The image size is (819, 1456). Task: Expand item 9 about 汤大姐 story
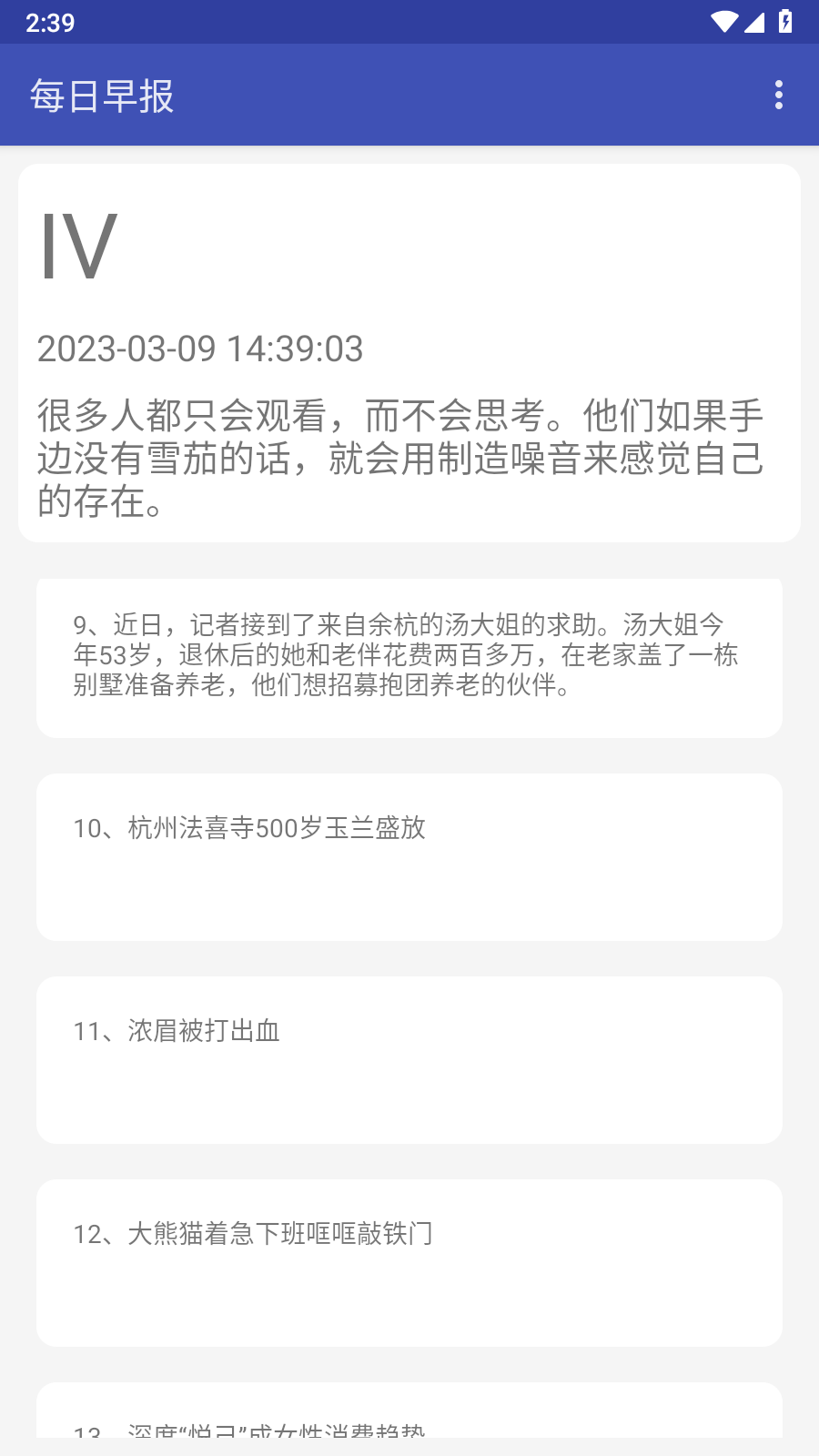(409, 655)
